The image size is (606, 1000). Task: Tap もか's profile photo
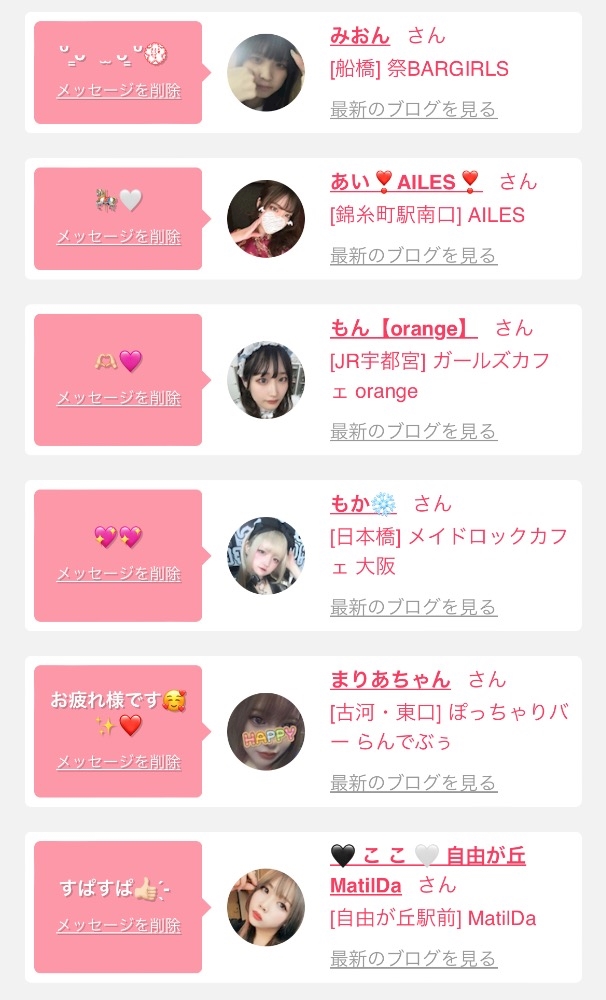pos(266,555)
